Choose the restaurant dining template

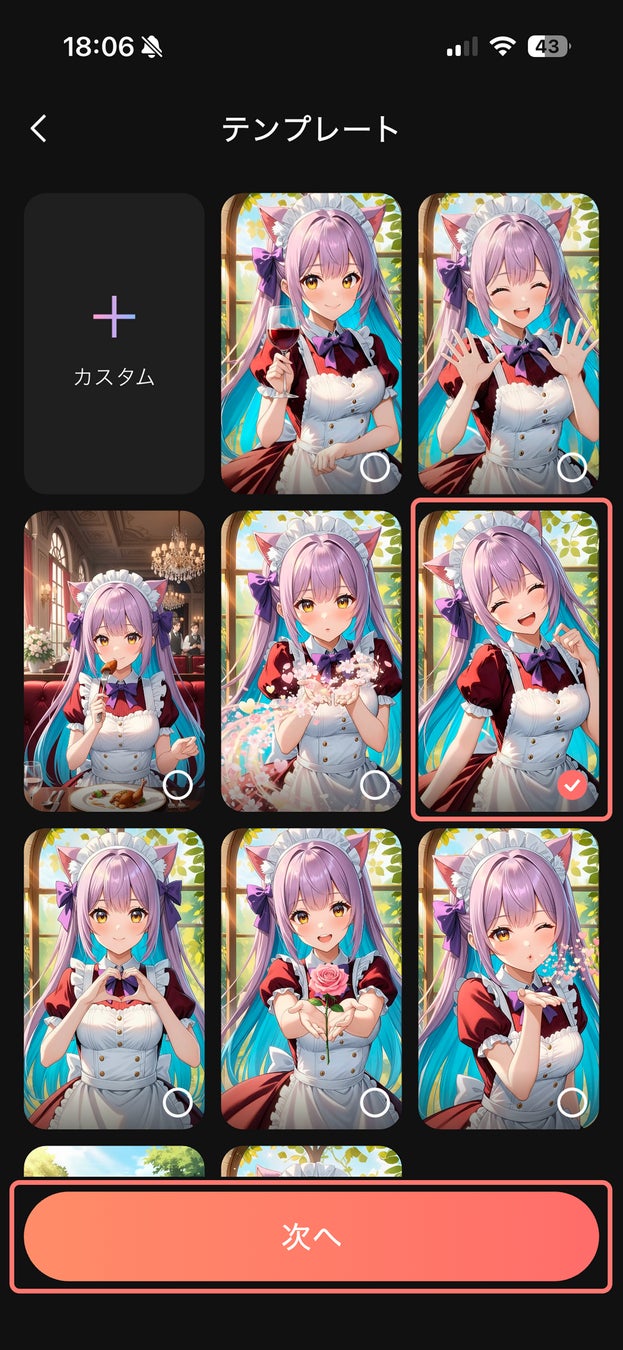click(114, 660)
